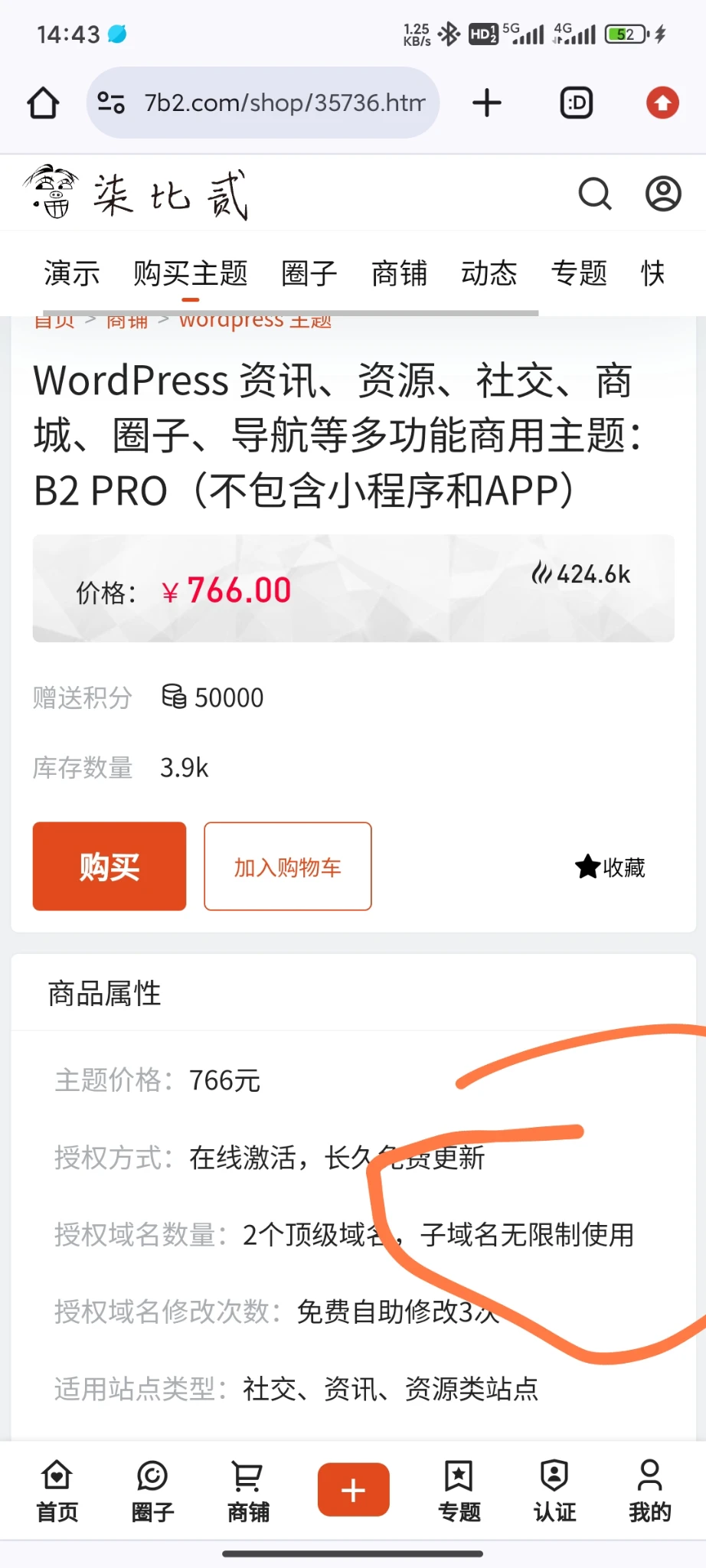Open 圈子 in the bottom bar
Viewport: 706px width, 1568px height.
click(x=152, y=1490)
